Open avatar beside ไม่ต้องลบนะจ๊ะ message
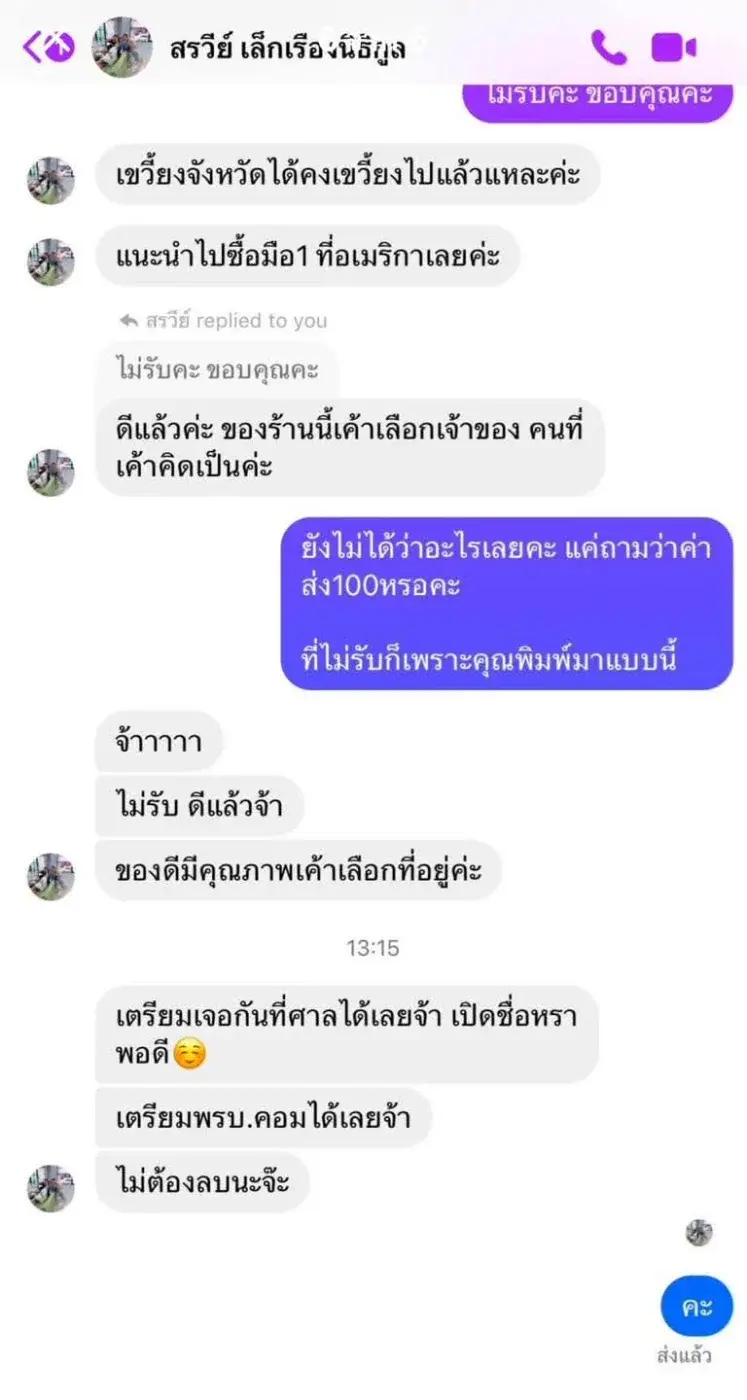 click(x=51, y=1188)
